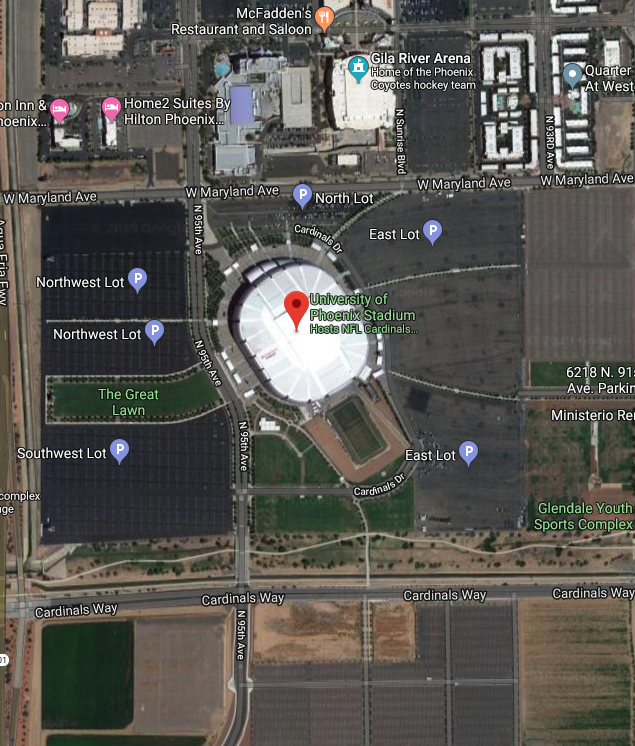The image size is (635, 746).
Task: View McFadden's Restaurant and Saloon marker
Action: [324, 17]
